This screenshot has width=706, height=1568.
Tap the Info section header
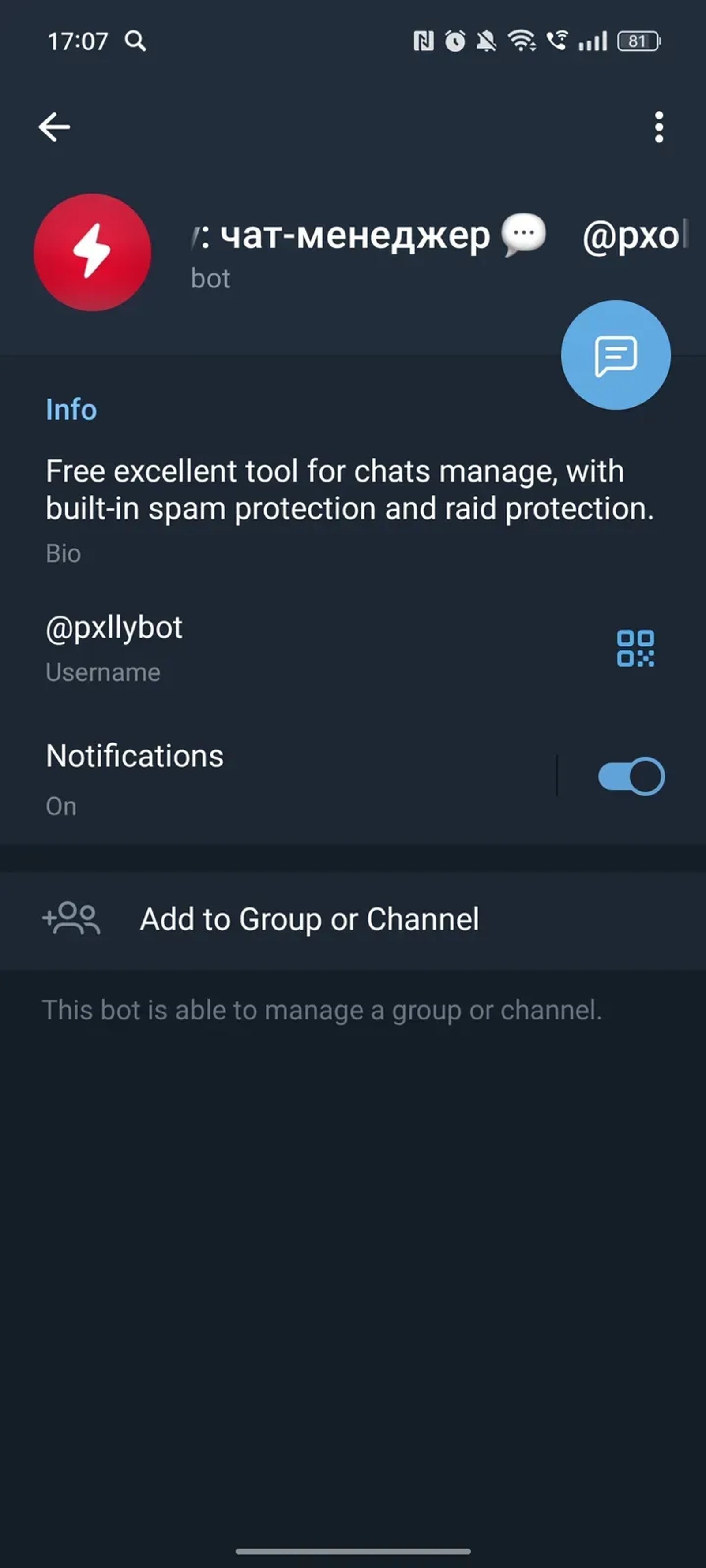tap(71, 409)
